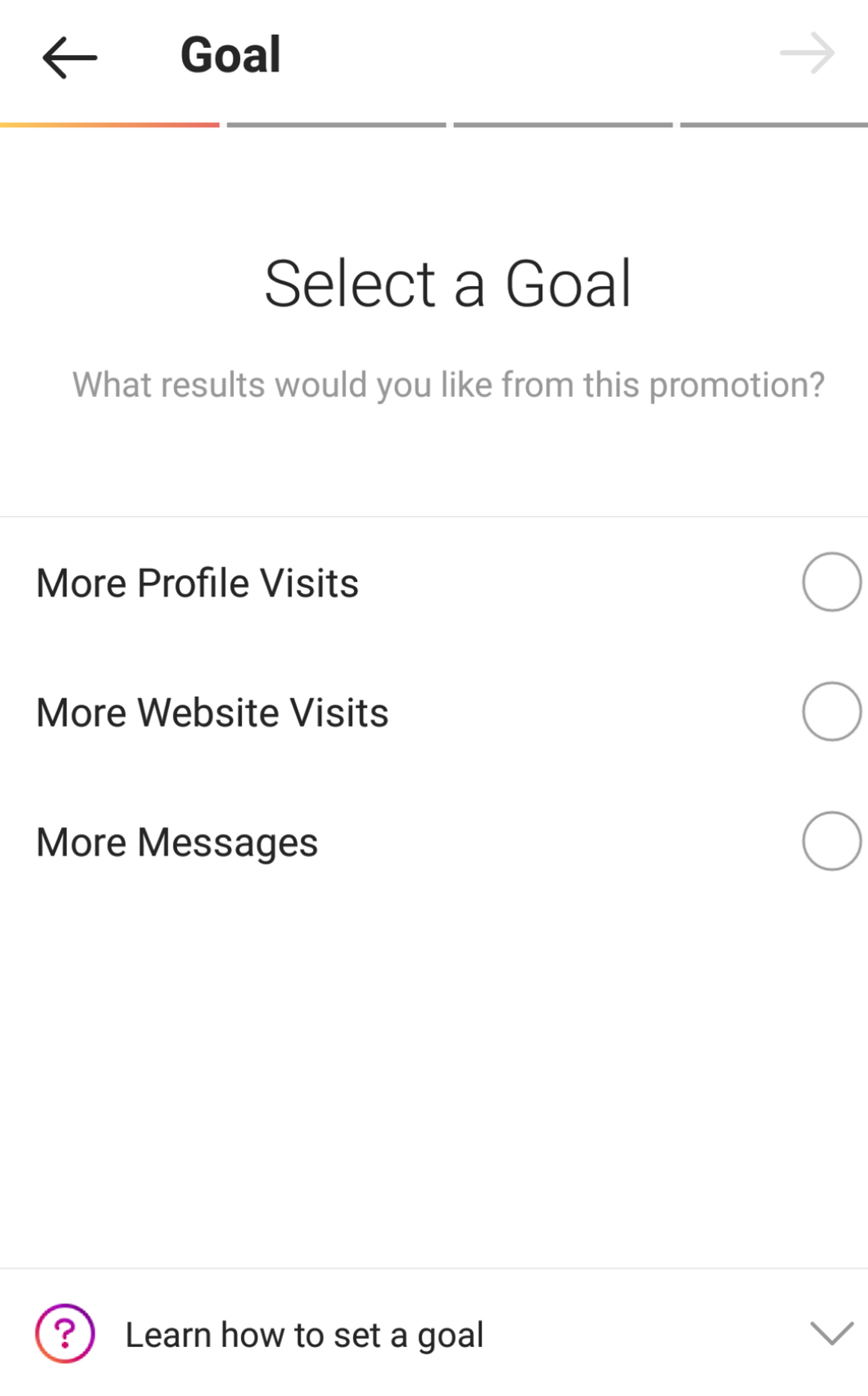Select the More Website Visits radio button
868x1396 pixels.
[x=831, y=712]
